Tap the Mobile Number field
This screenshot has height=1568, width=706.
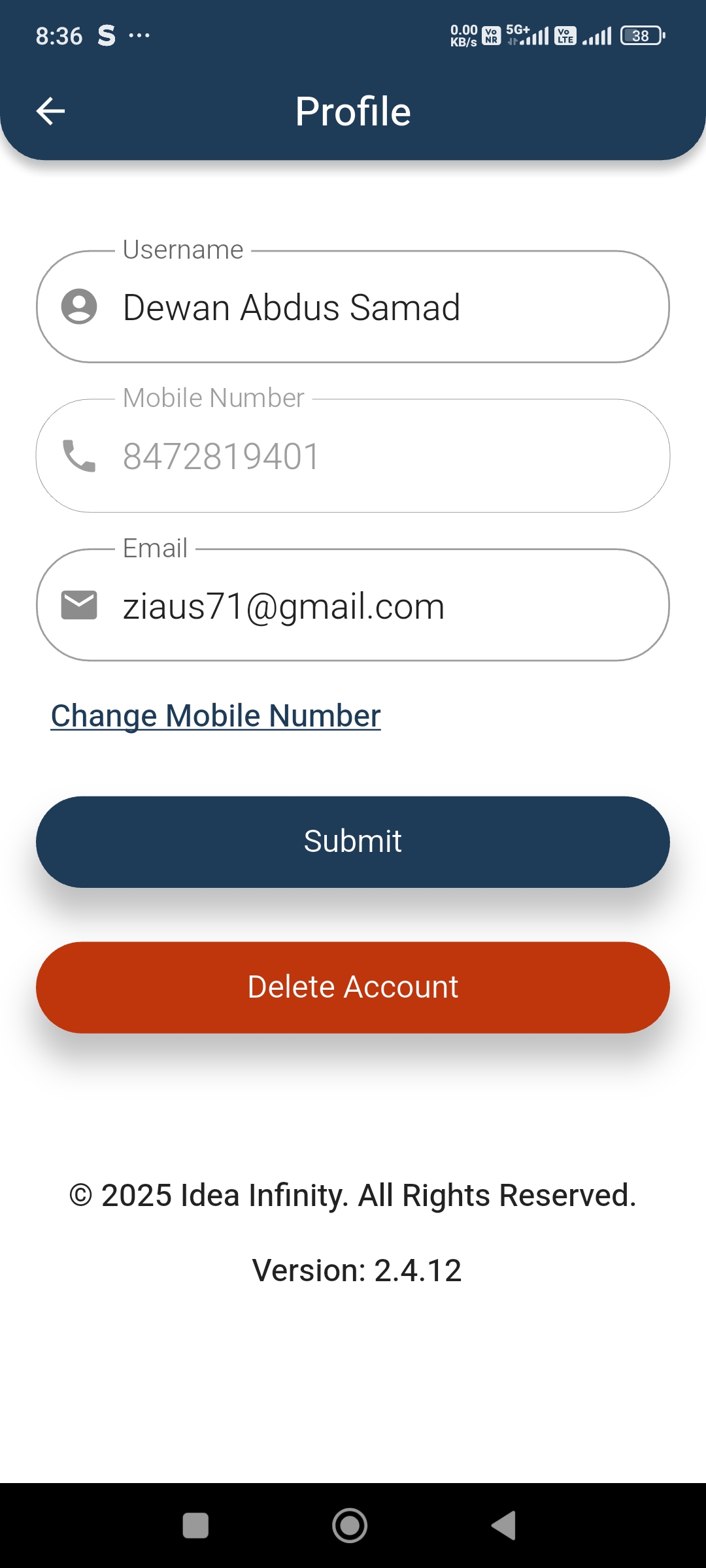(x=353, y=455)
